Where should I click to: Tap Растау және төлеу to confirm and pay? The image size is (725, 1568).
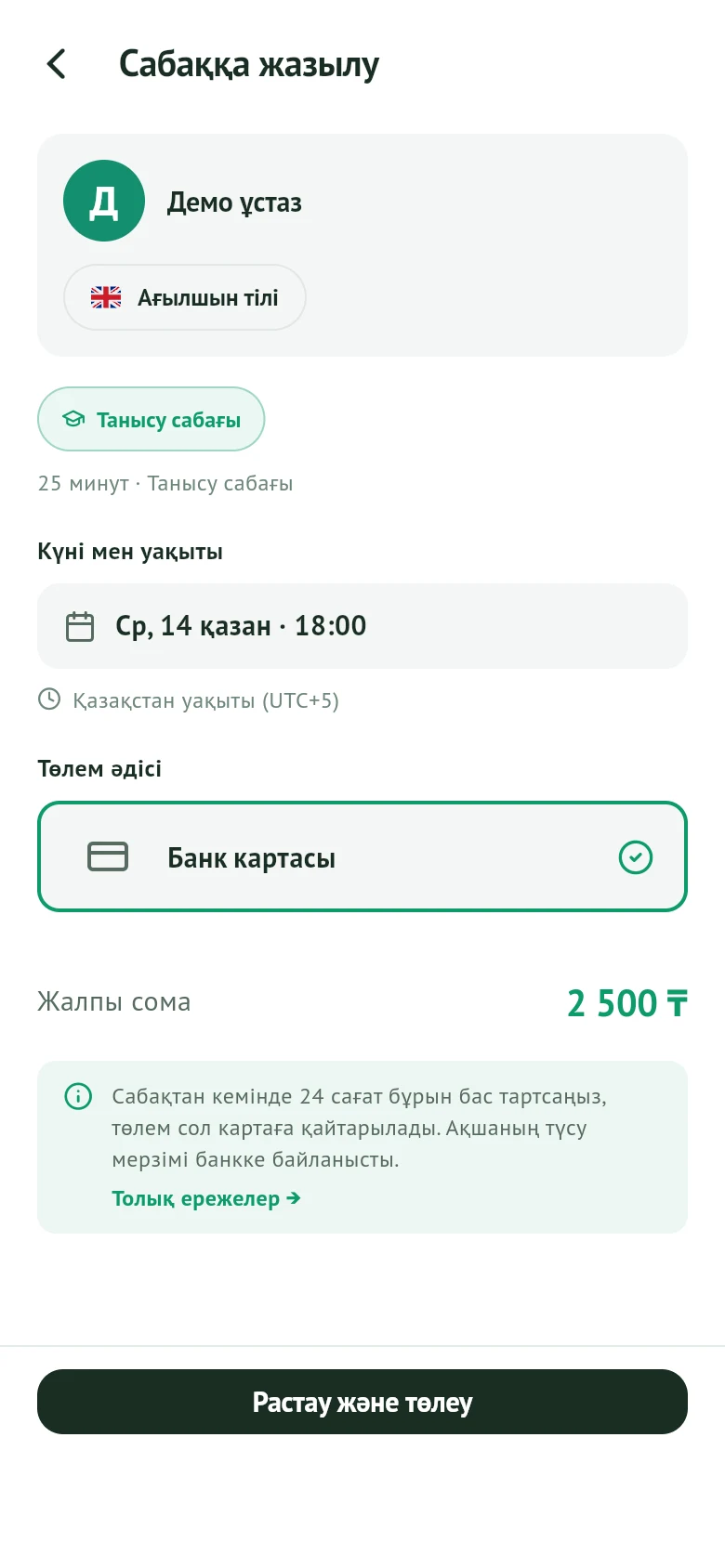(362, 1402)
